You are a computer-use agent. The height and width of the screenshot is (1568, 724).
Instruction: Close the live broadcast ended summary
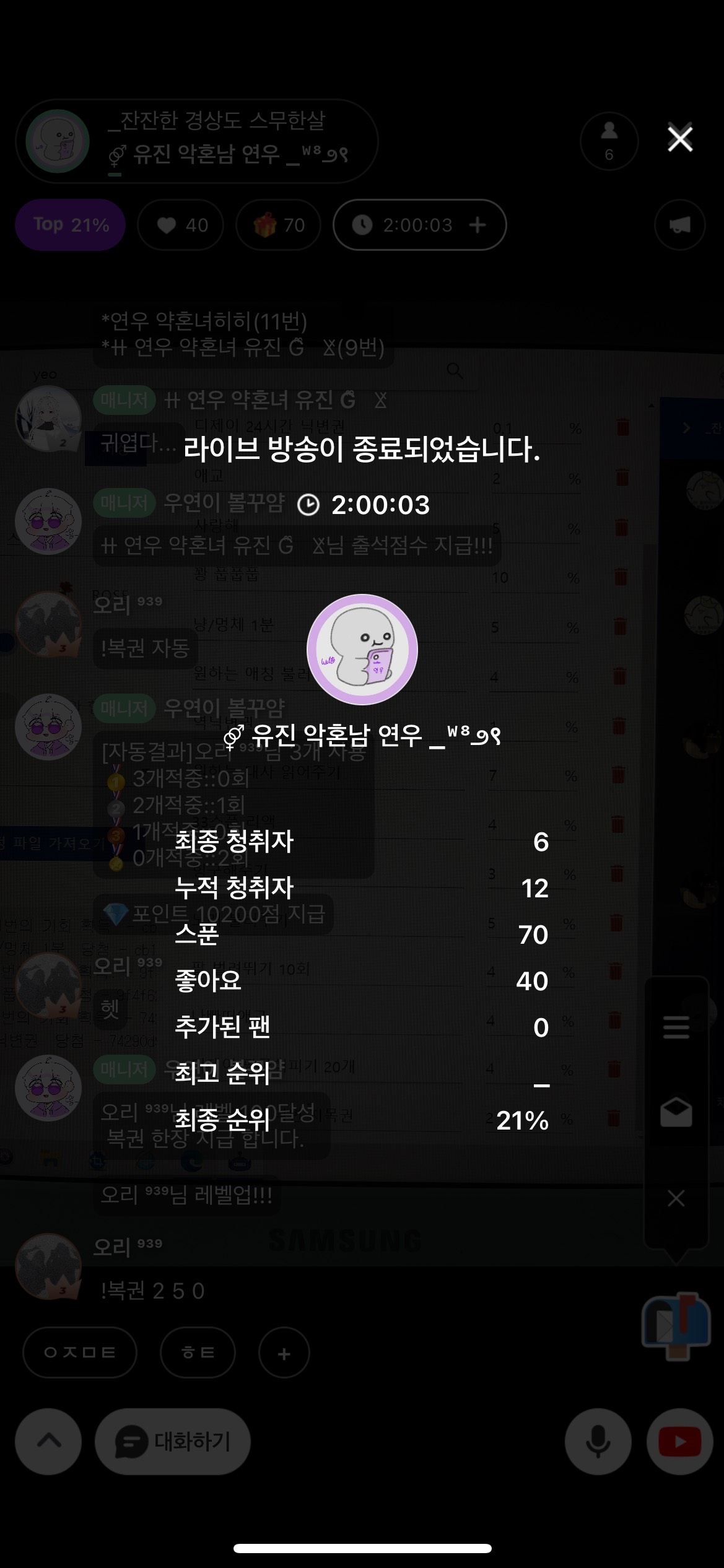[x=679, y=139]
